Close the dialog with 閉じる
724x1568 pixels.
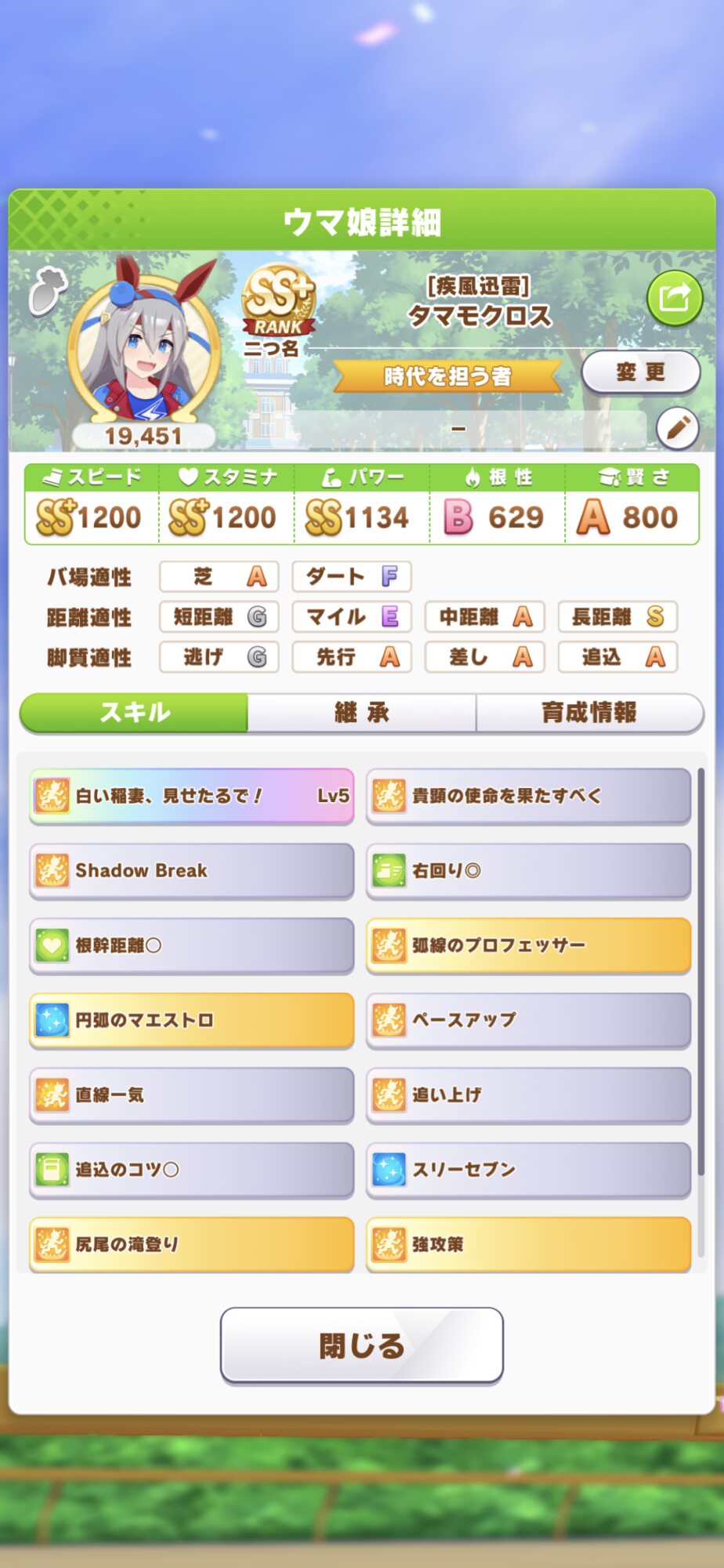[x=361, y=1345]
